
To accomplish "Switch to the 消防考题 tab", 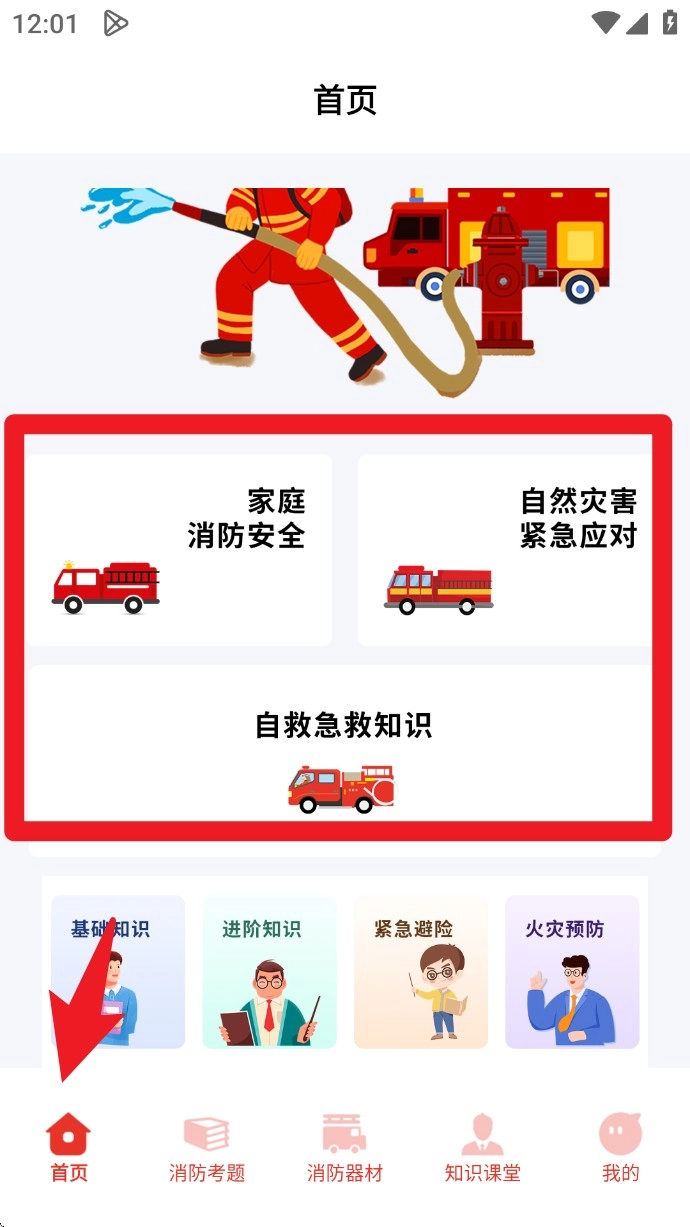I will [x=207, y=1150].
